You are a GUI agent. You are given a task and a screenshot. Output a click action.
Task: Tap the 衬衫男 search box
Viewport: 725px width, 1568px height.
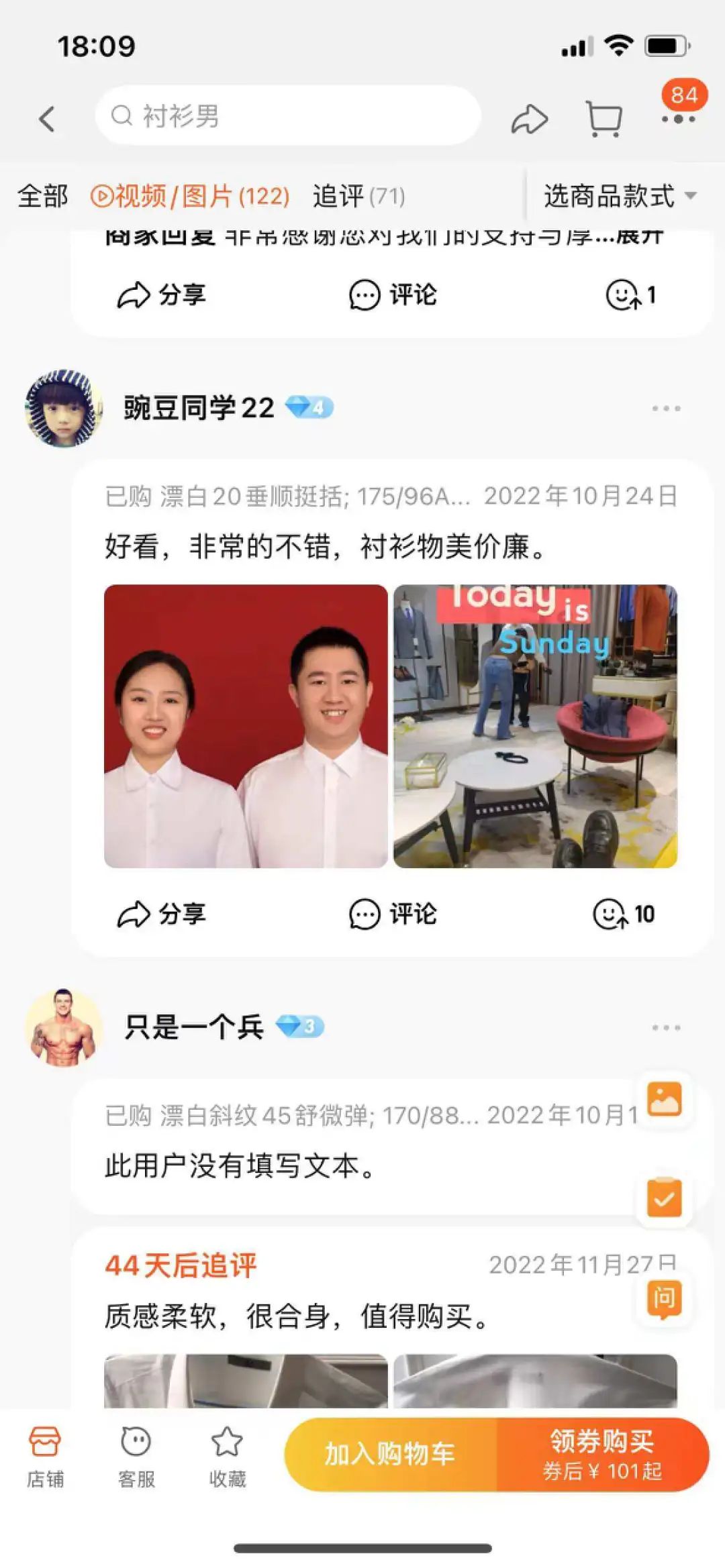[289, 116]
